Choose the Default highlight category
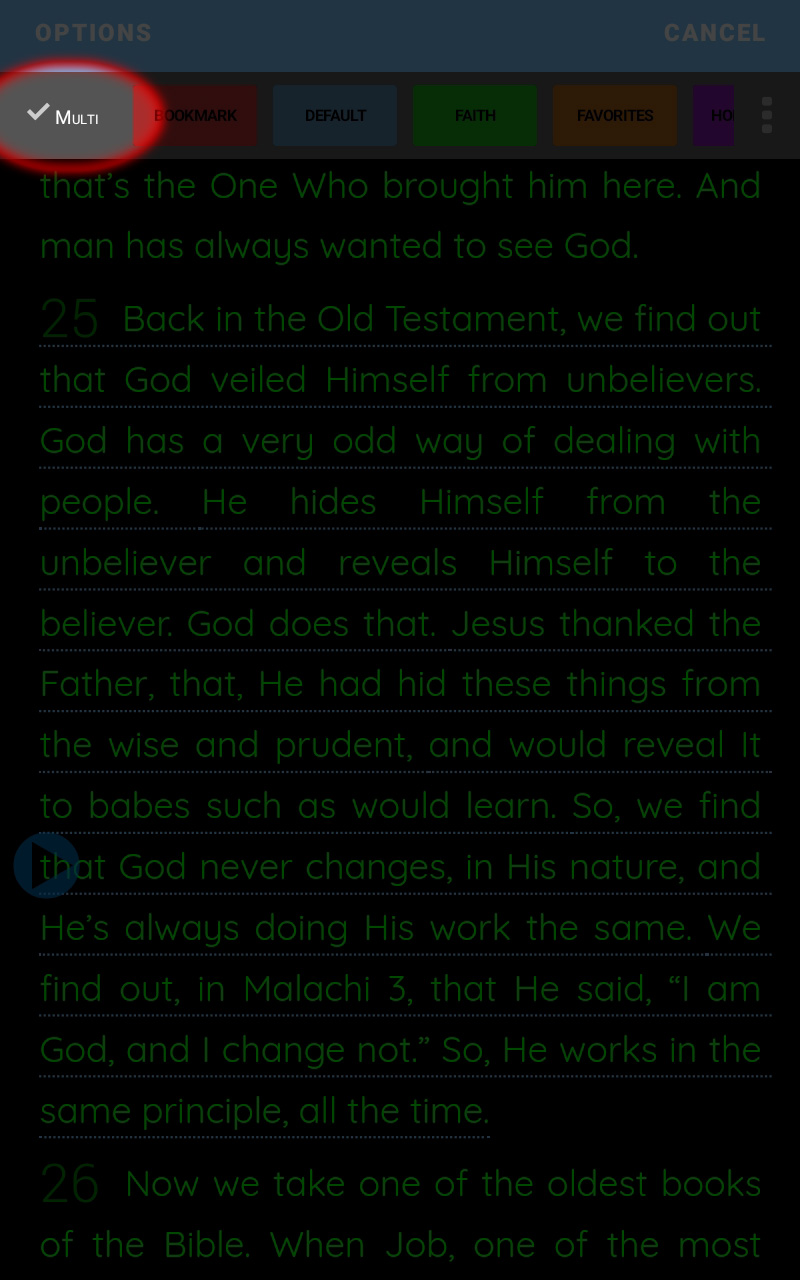Viewport: 800px width, 1280px height. tap(335, 116)
